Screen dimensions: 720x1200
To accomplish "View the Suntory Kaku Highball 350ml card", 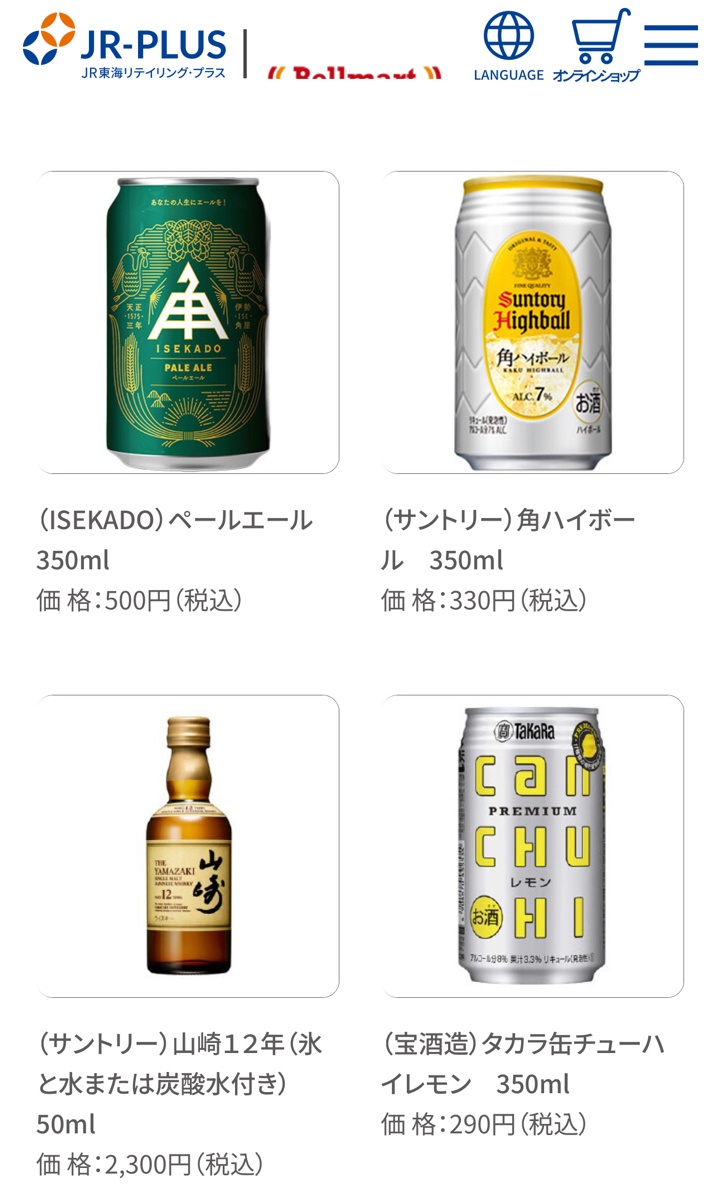I will coord(533,322).
